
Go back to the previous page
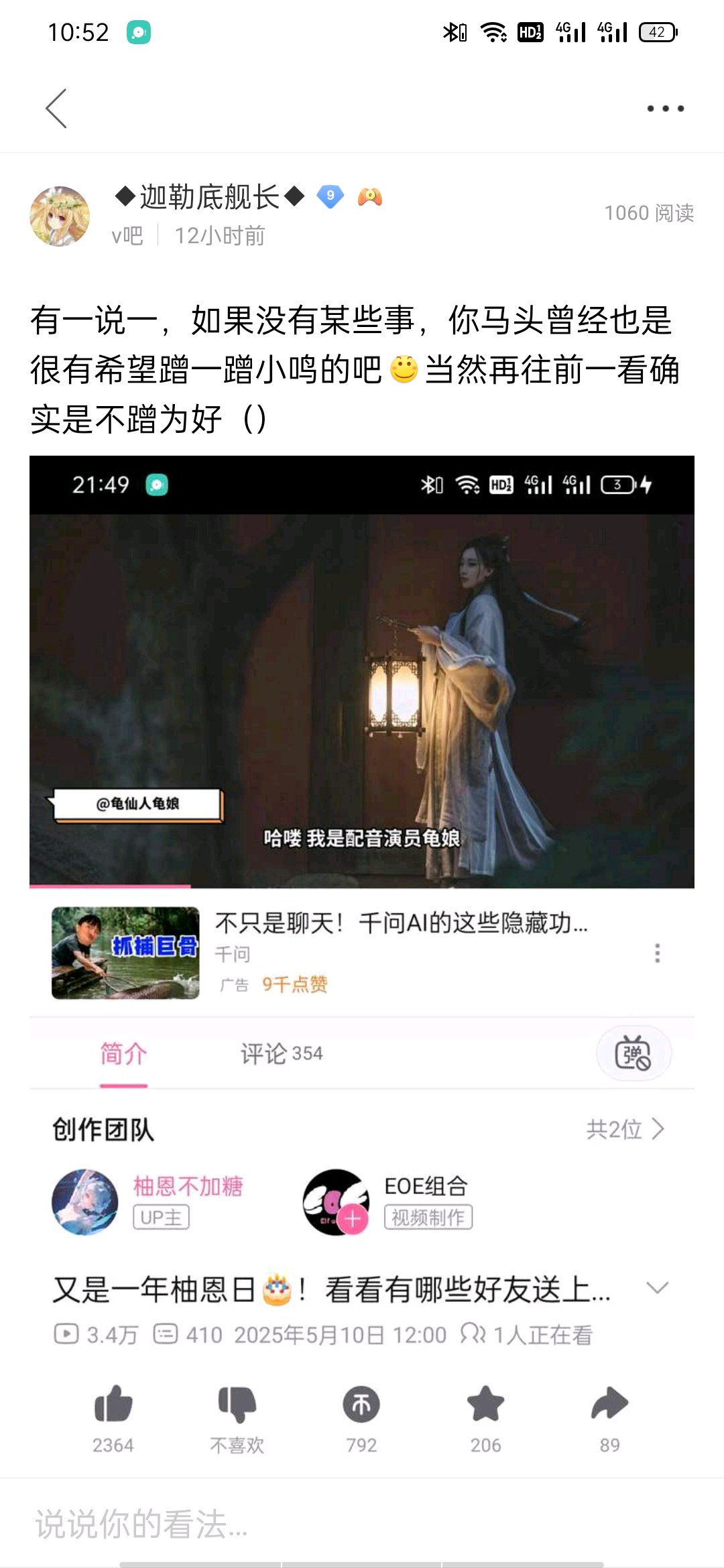click(56, 109)
